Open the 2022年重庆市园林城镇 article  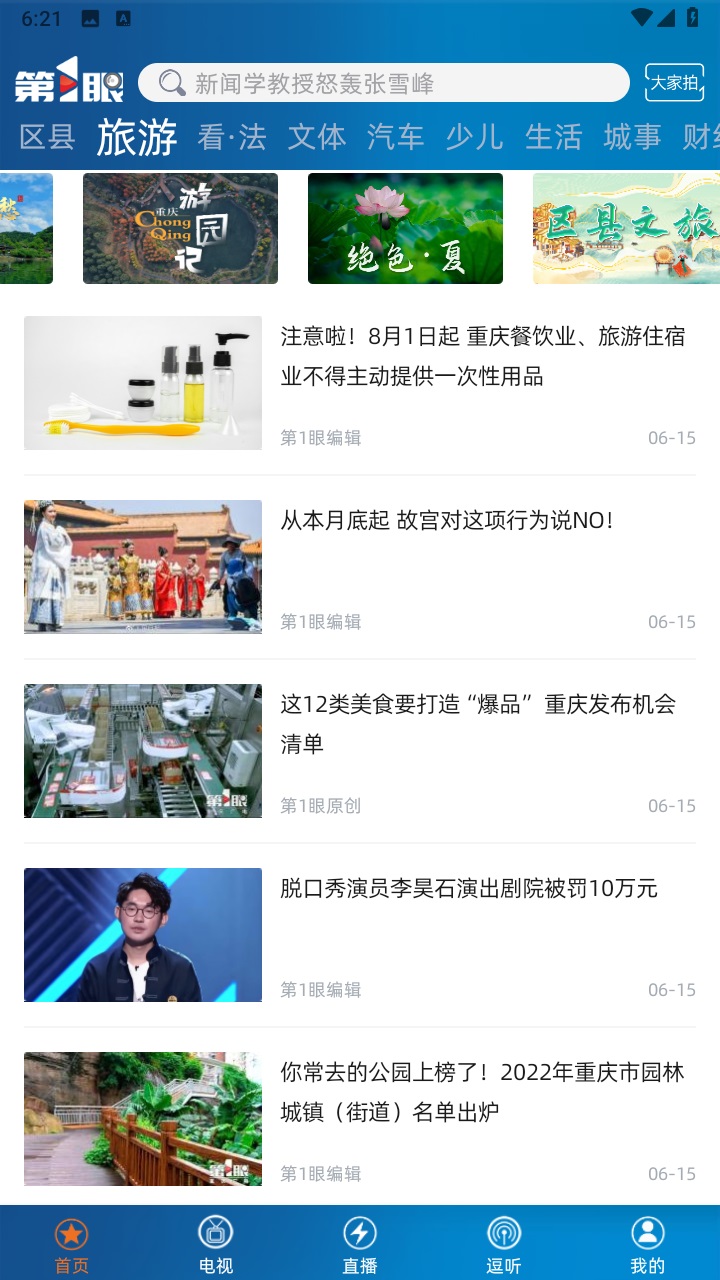click(482, 1092)
